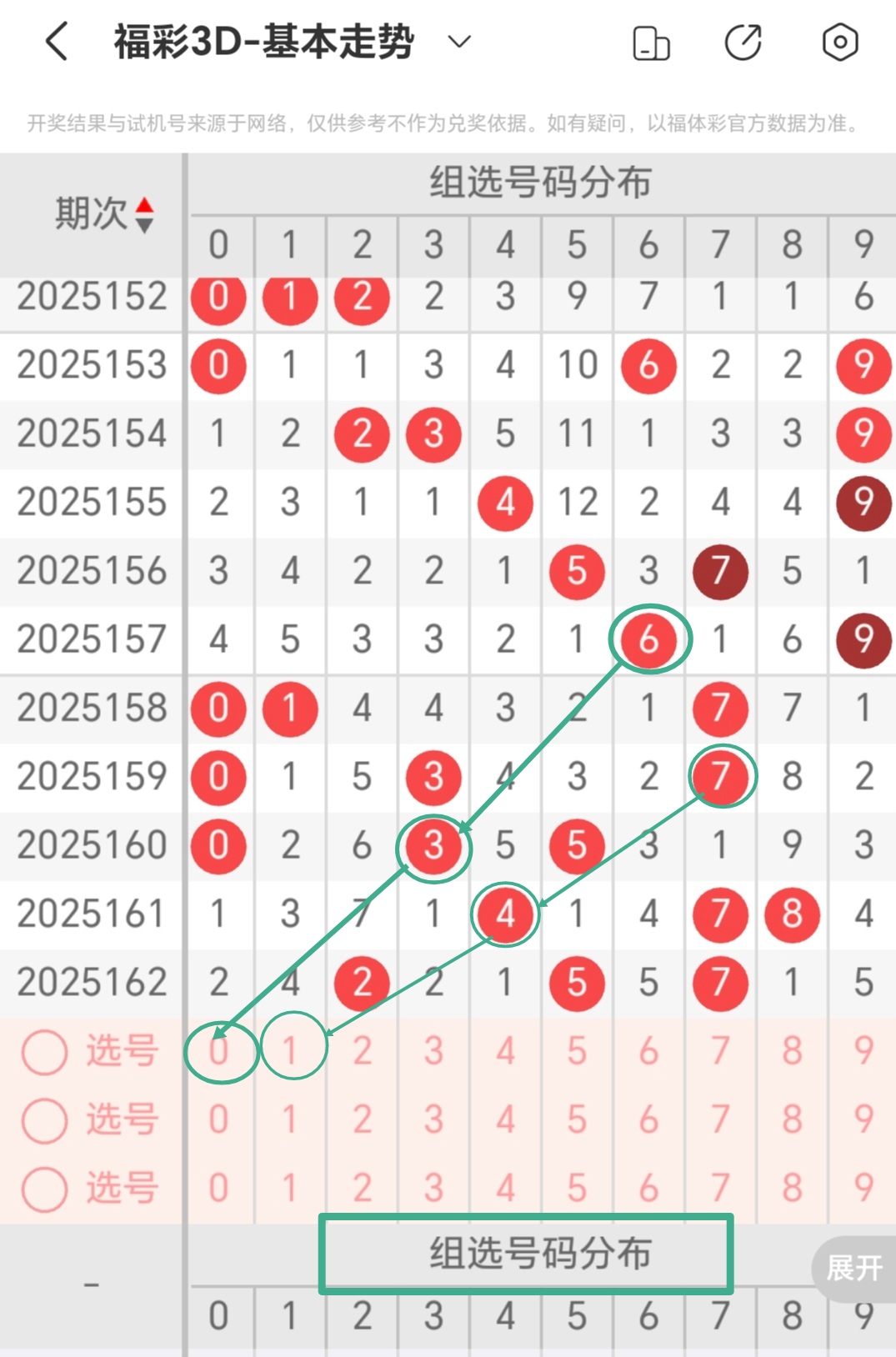
Task: Go back from the trend chart
Action: click(x=57, y=42)
